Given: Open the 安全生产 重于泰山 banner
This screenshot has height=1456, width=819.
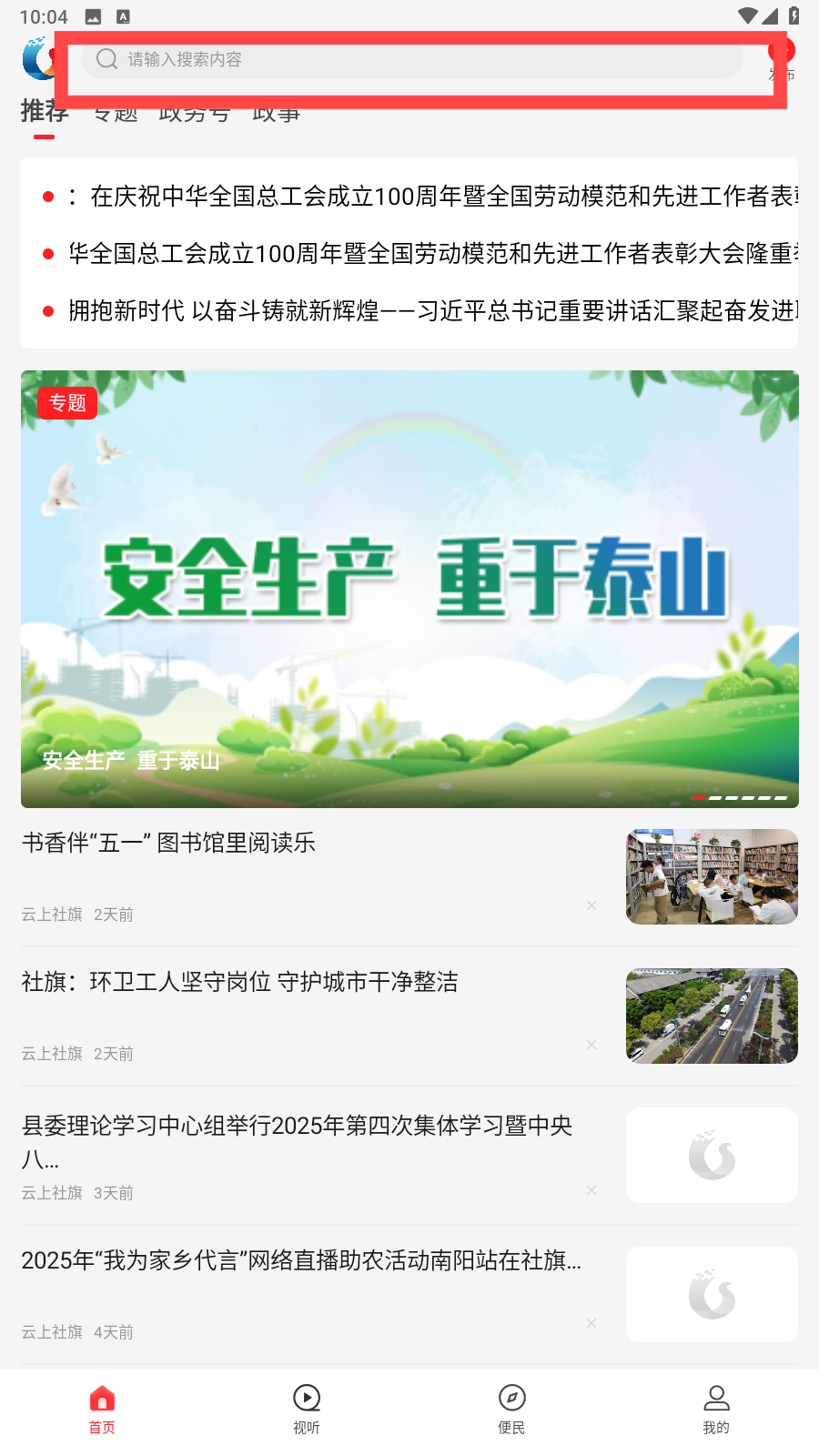Looking at the screenshot, I should click(409, 589).
